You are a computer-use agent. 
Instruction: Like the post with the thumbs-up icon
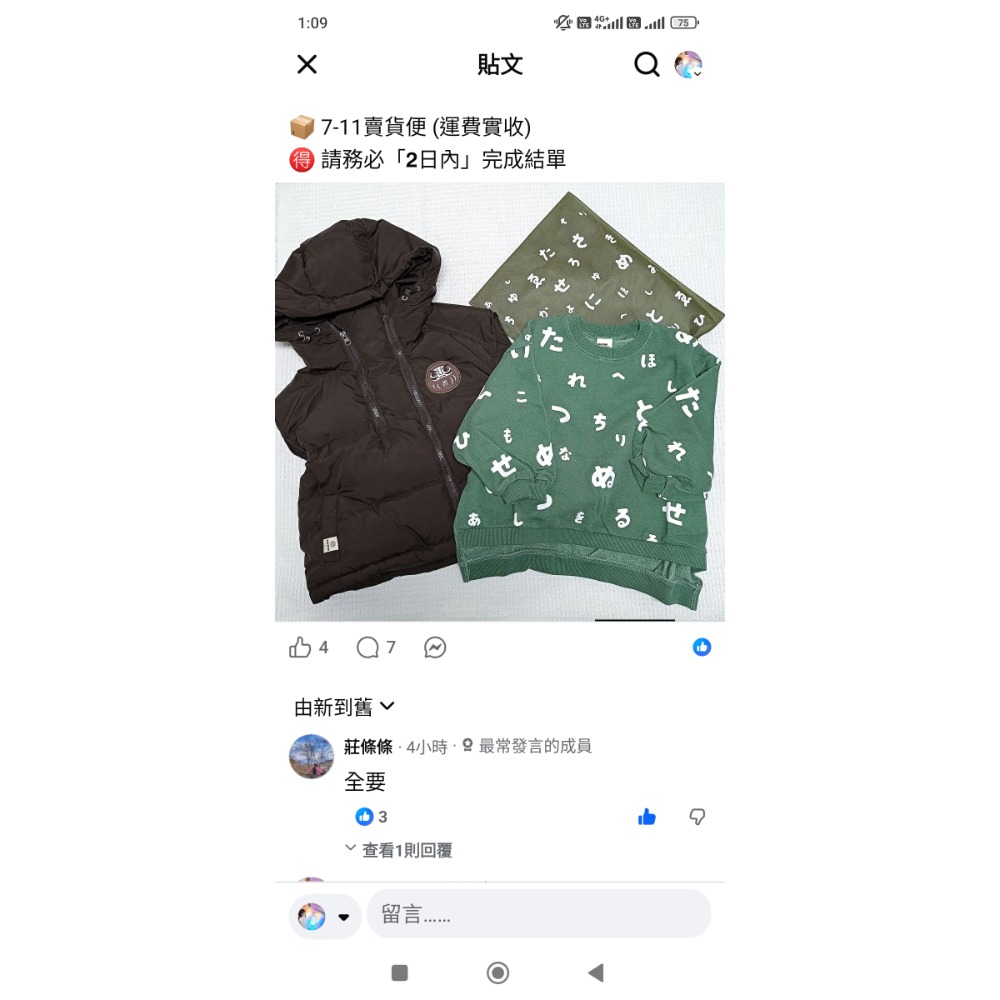pyautogui.click(x=300, y=648)
